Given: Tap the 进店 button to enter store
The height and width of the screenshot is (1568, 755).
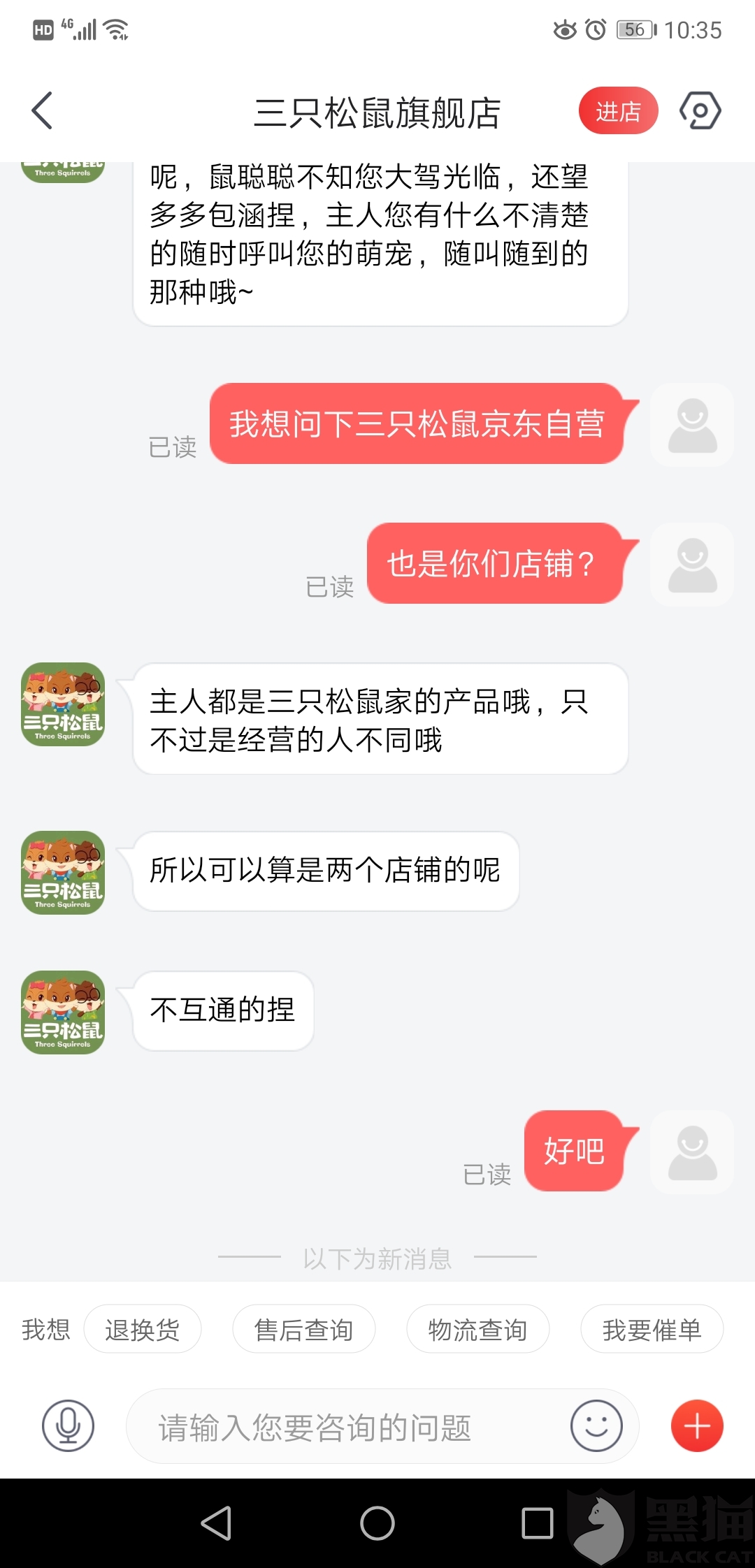Looking at the screenshot, I should tap(618, 111).
